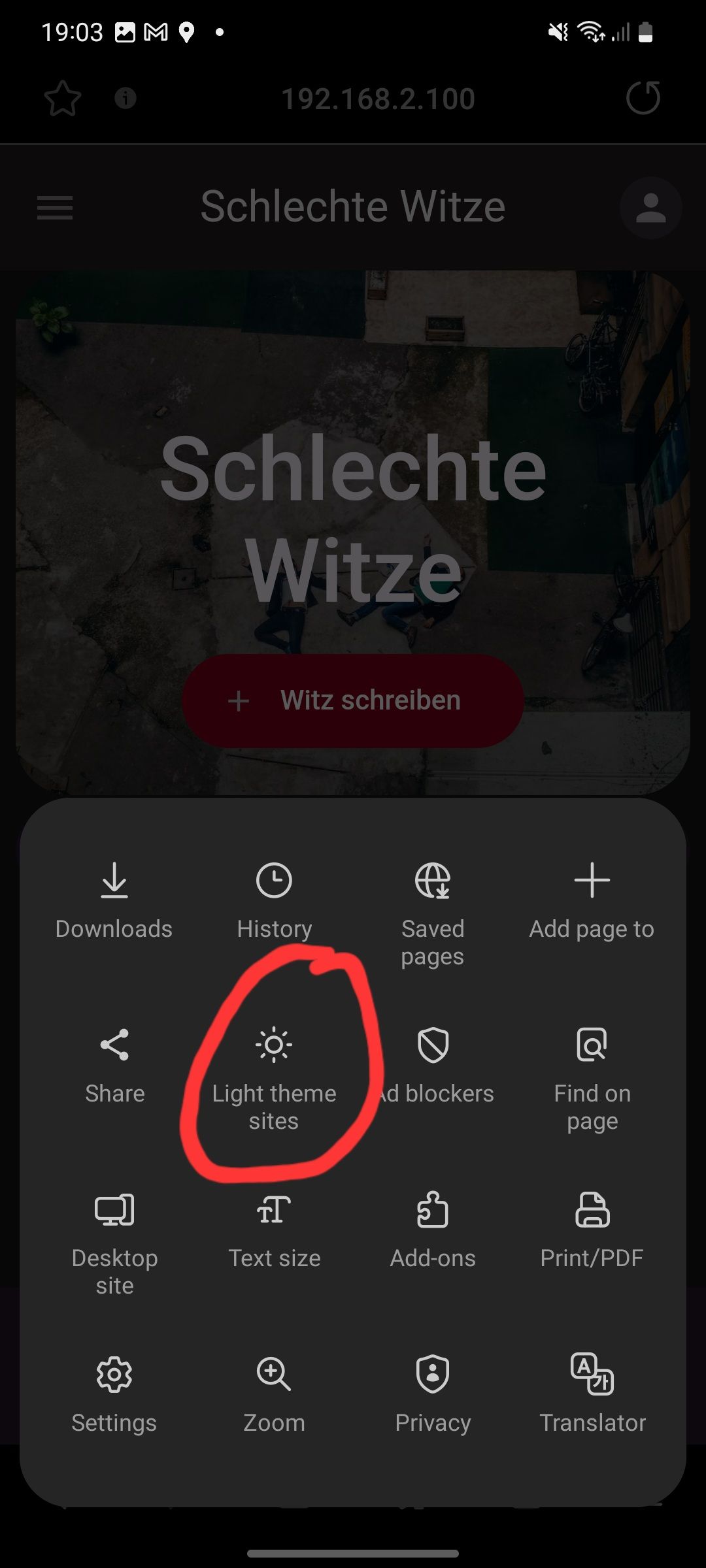Choose Find on page
This screenshot has height=1568, width=706.
pyautogui.click(x=592, y=1078)
